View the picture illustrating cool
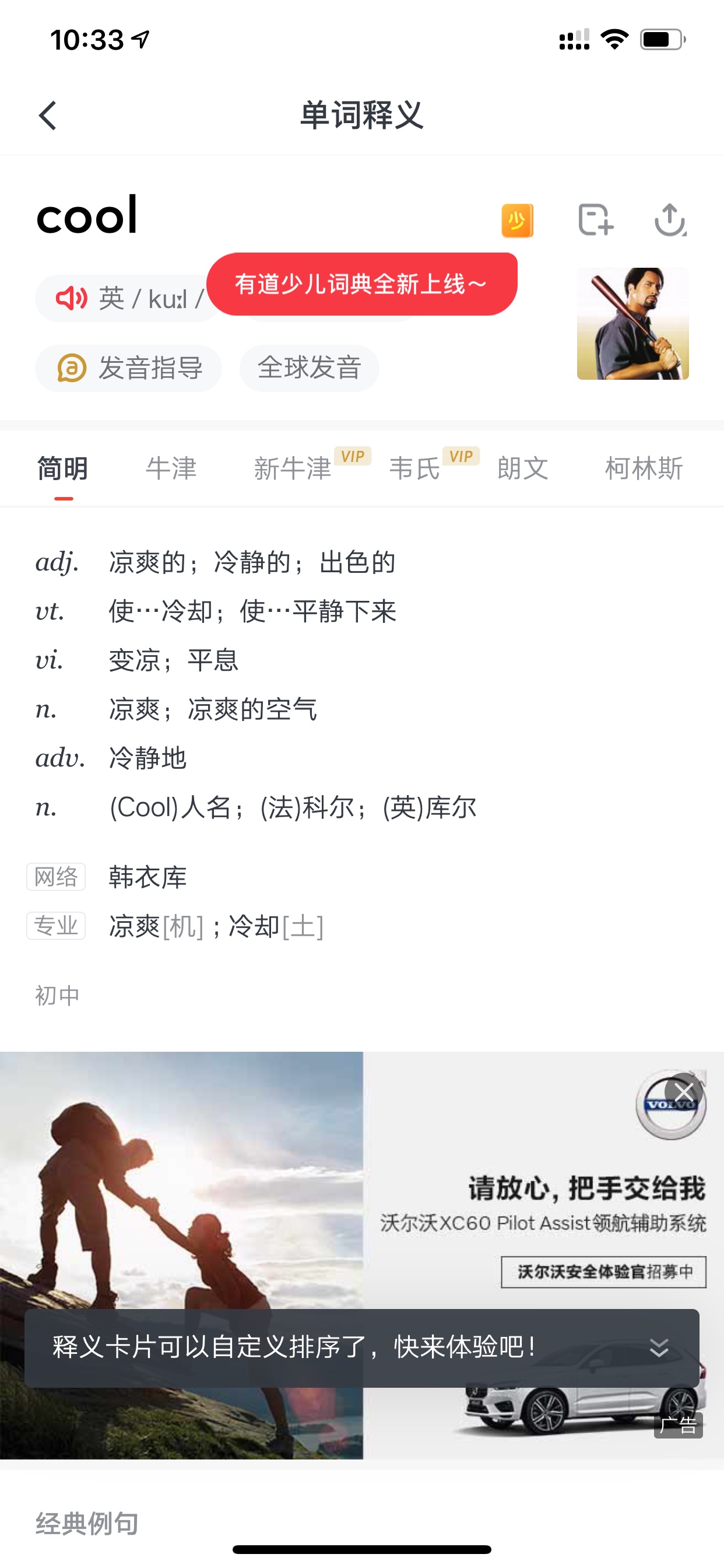Screen dimensions: 724x1568 632,324
